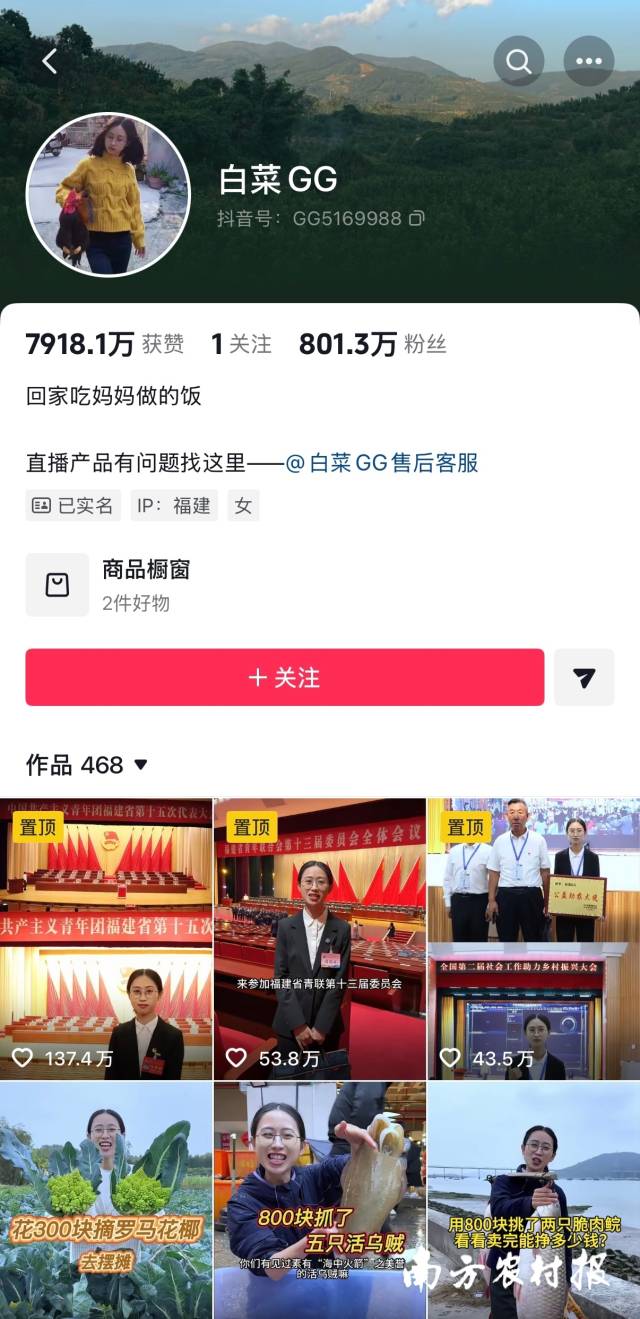Viewport: 640px width, 1319px height.
Task: Go back using the top-left arrow
Action: [49, 62]
